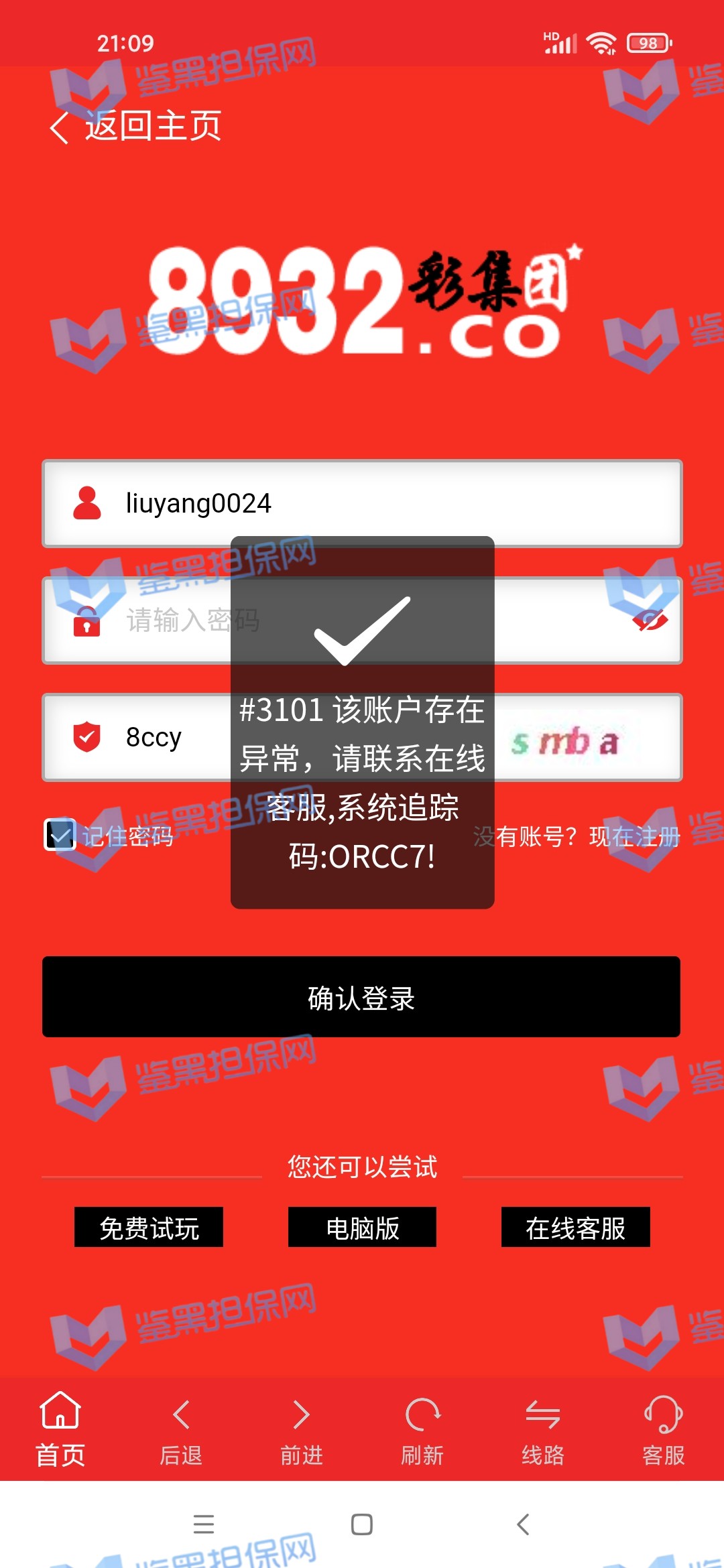Screen dimensions: 724x1568
Task: Open 在线客服 button
Action: (x=575, y=1228)
